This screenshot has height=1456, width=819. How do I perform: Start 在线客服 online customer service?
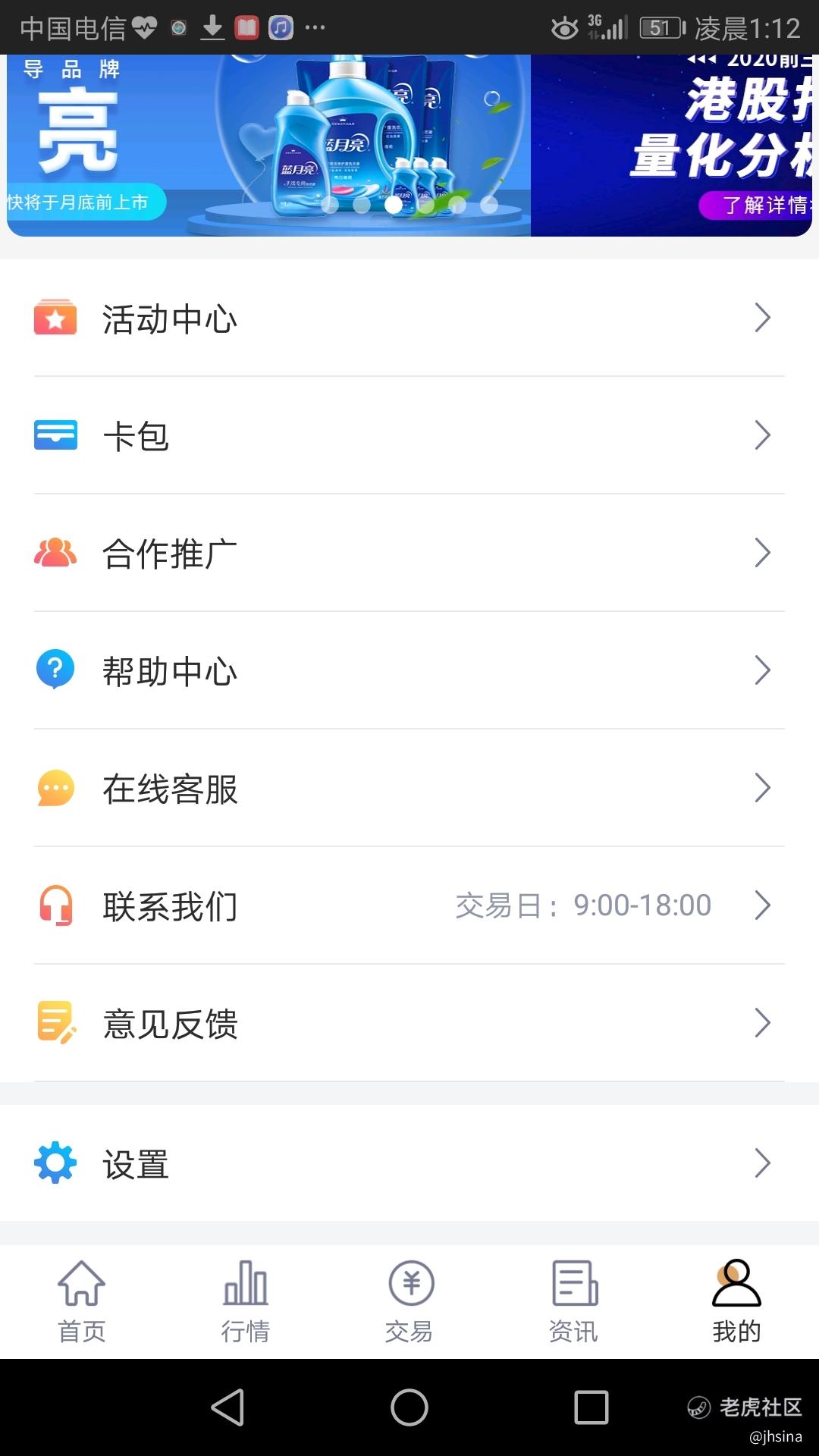(409, 789)
